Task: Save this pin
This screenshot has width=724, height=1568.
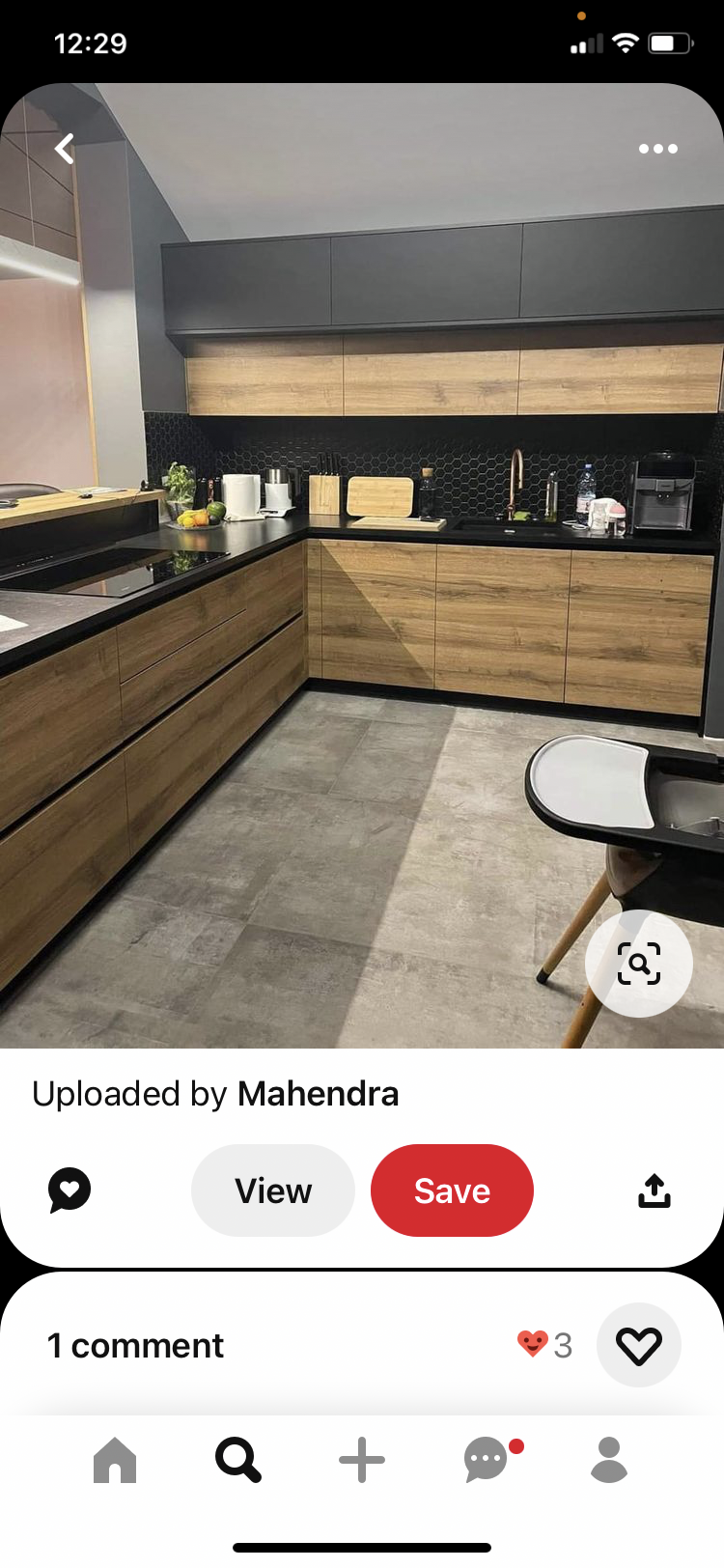Action: (452, 1190)
